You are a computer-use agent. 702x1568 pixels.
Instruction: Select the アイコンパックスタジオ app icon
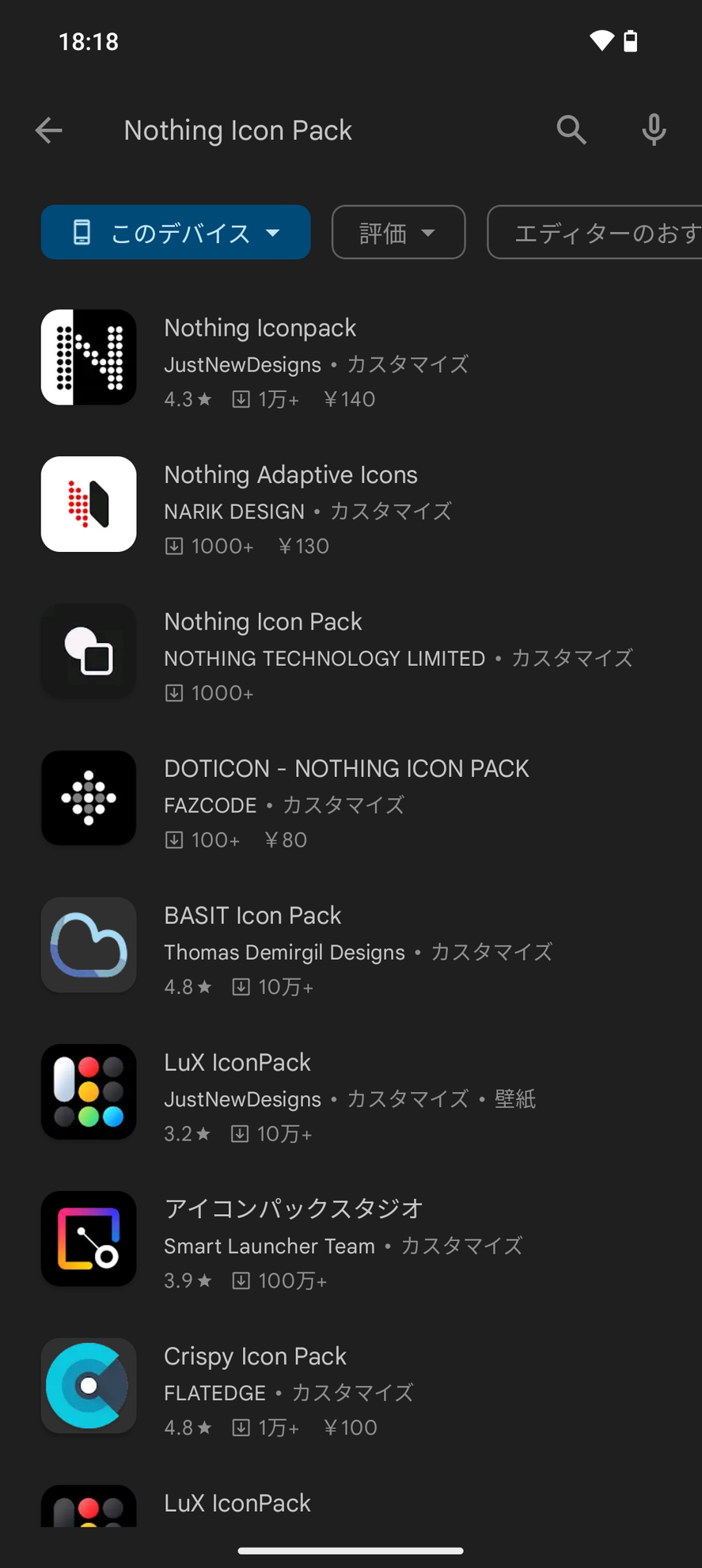click(88, 1239)
